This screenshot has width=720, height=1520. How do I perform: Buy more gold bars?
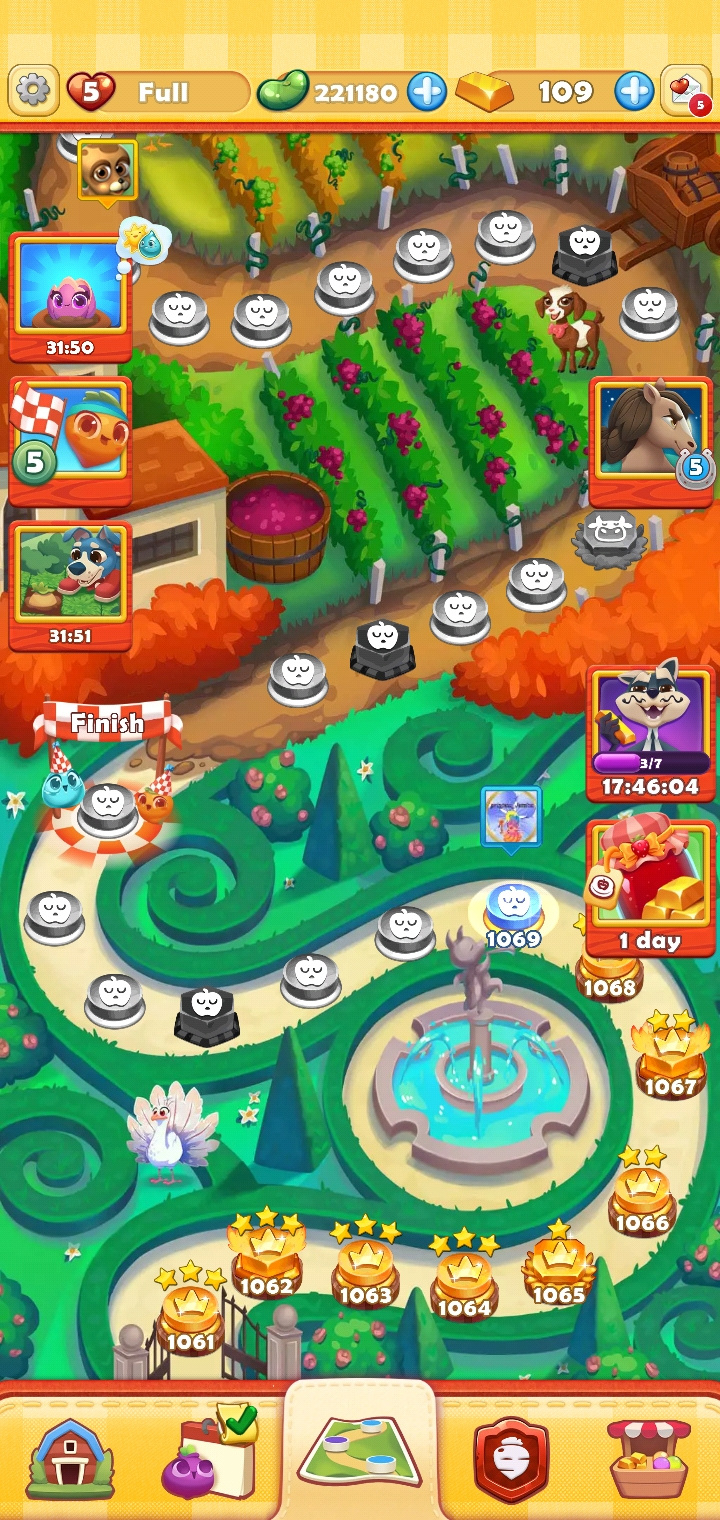[x=634, y=92]
